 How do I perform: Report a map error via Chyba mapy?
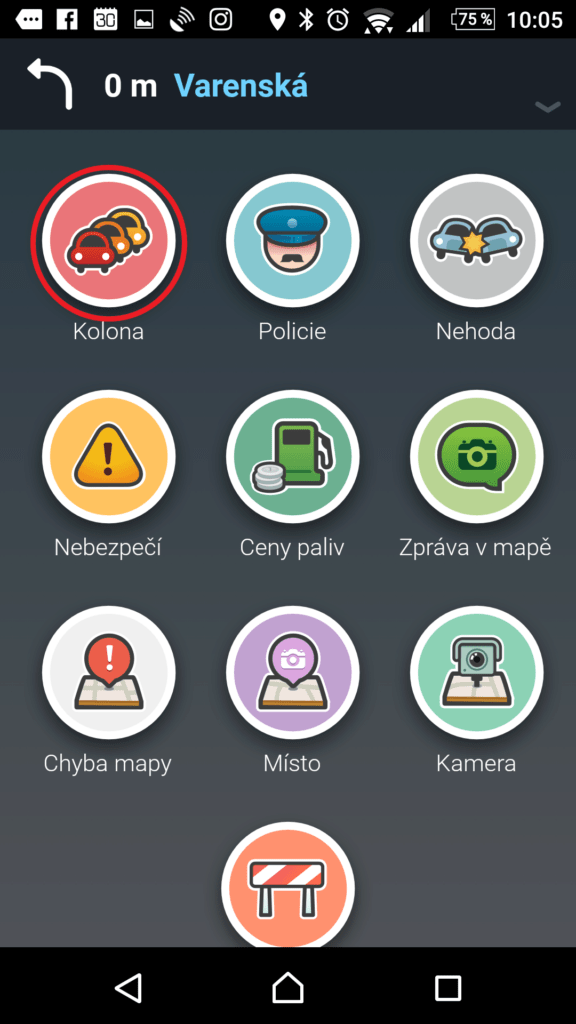tap(108, 673)
